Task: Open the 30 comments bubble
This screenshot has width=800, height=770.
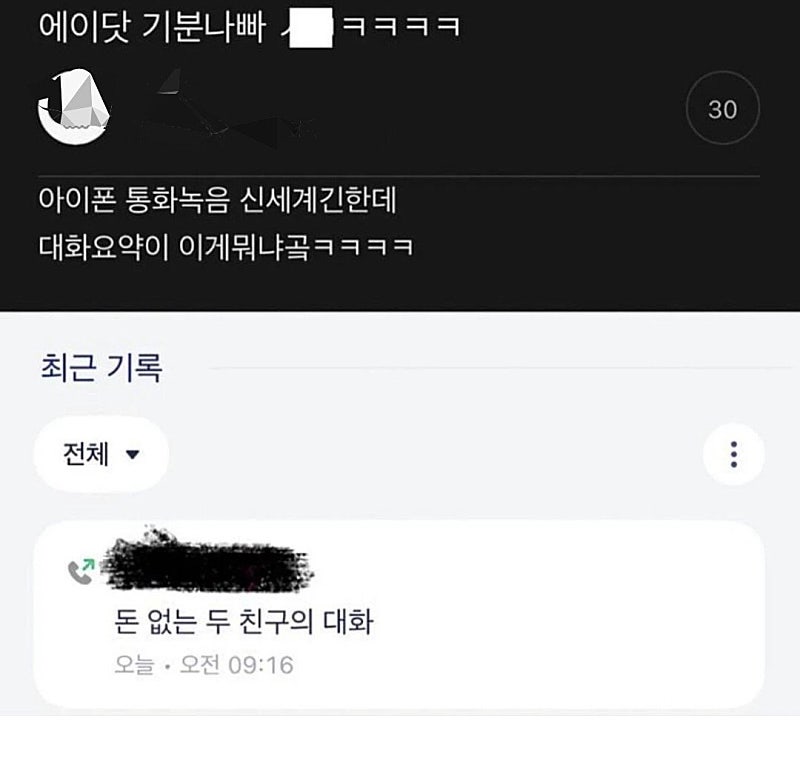Action: (722, 109)
